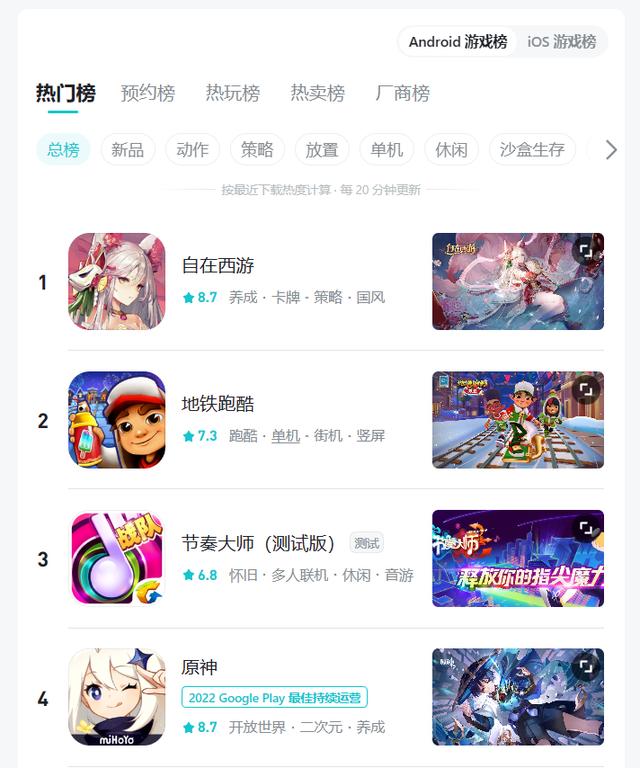Expand the 地铁跑酷 preview image
This screenshot has width=640, height=768.
(587, 389)
